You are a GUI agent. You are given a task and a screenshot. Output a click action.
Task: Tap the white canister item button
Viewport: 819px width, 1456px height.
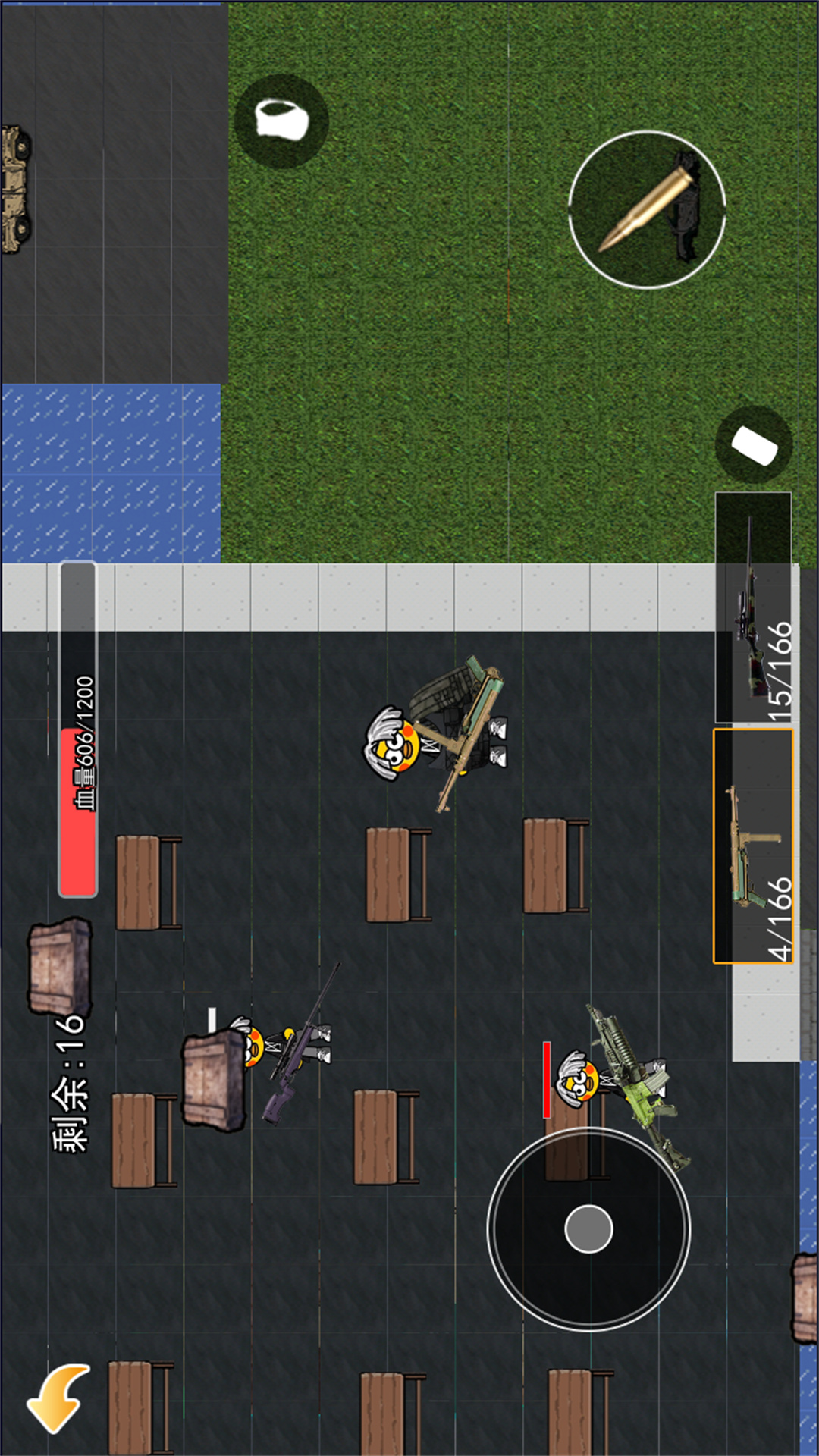click(754, 445)
